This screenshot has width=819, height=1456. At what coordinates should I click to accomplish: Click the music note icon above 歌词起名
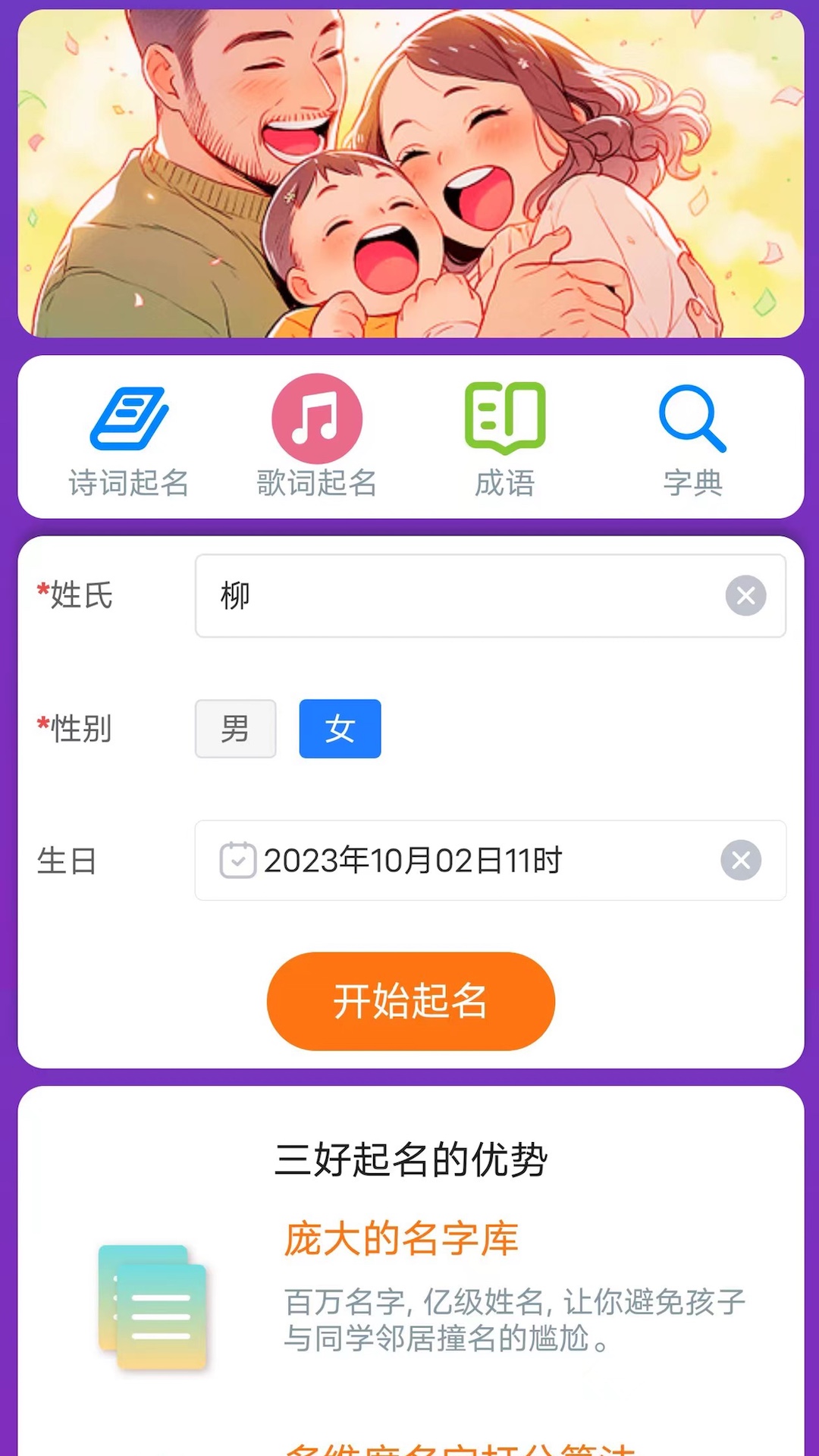(x=316, y=418)
